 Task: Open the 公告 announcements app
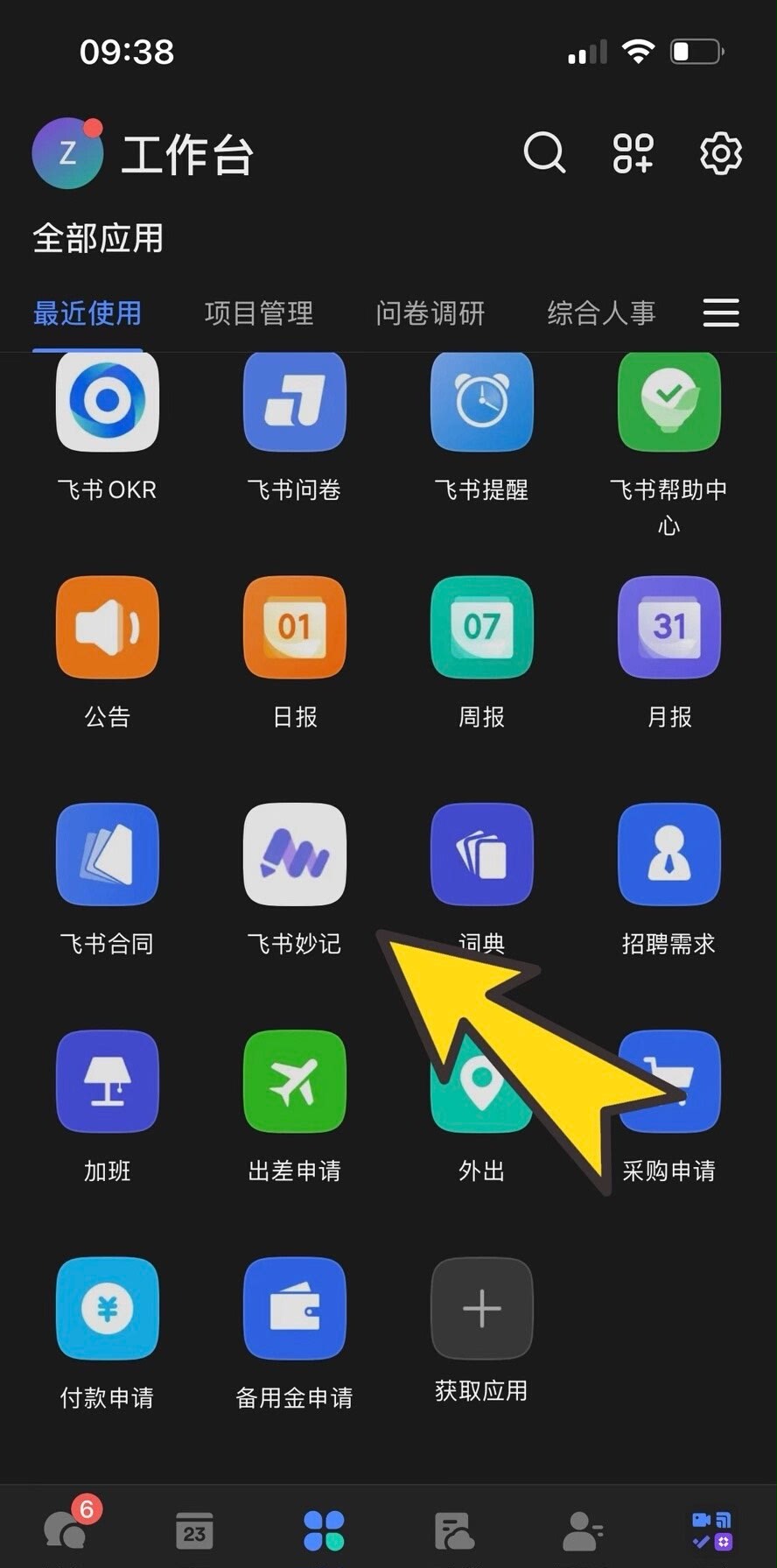pyautogui.click(x=107, y=627)
